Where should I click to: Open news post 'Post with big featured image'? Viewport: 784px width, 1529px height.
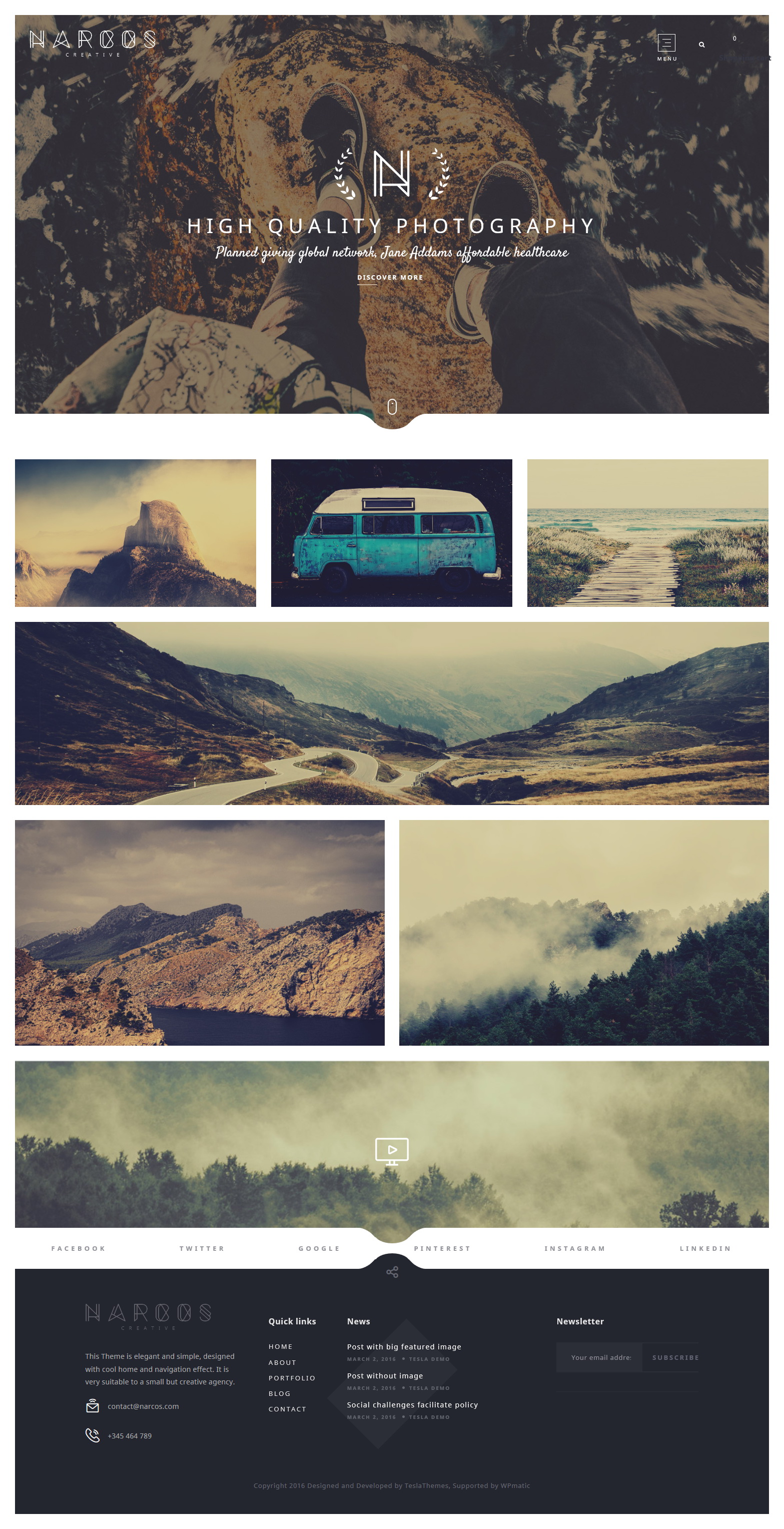tap(404, 1347)
